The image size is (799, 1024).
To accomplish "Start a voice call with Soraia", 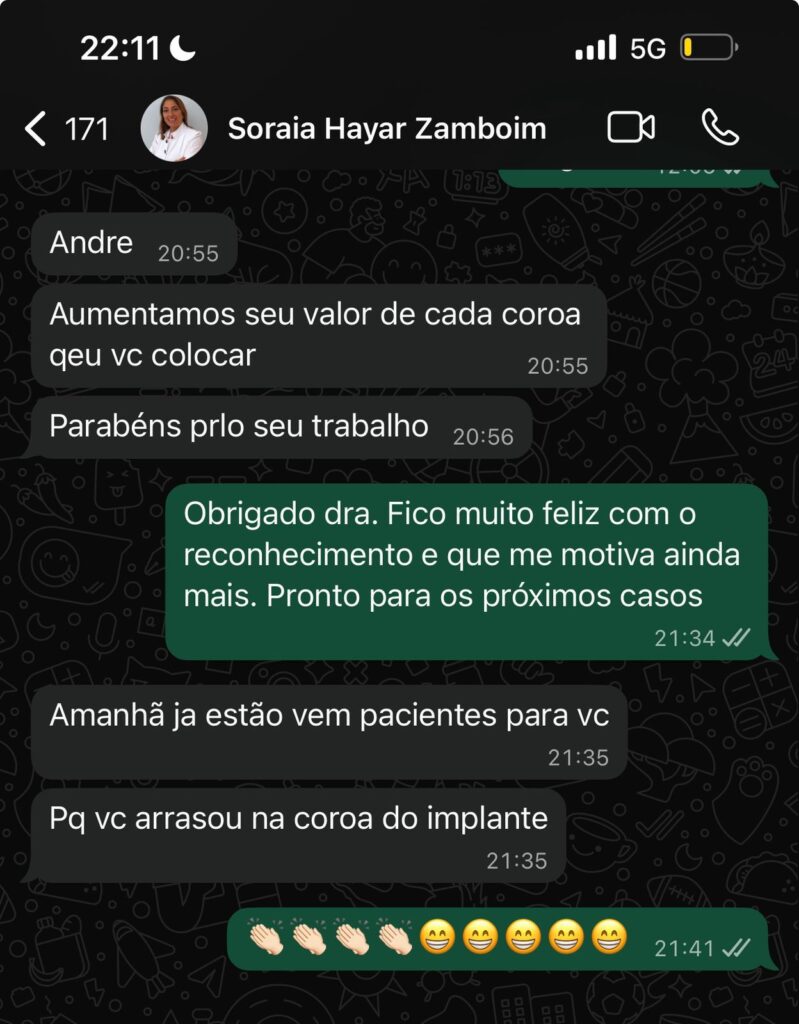I will click(720, 128).
